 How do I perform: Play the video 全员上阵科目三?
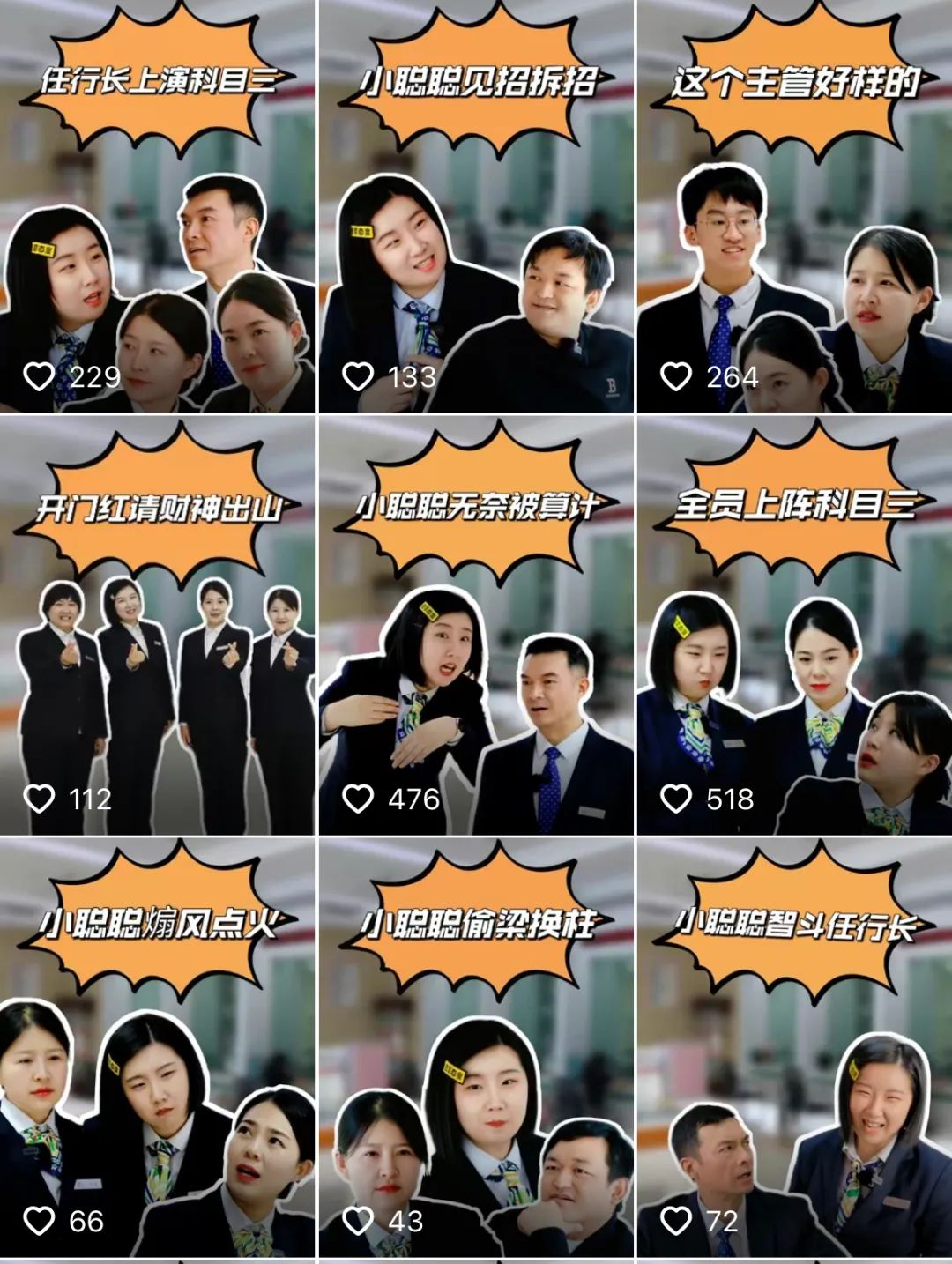794,628
